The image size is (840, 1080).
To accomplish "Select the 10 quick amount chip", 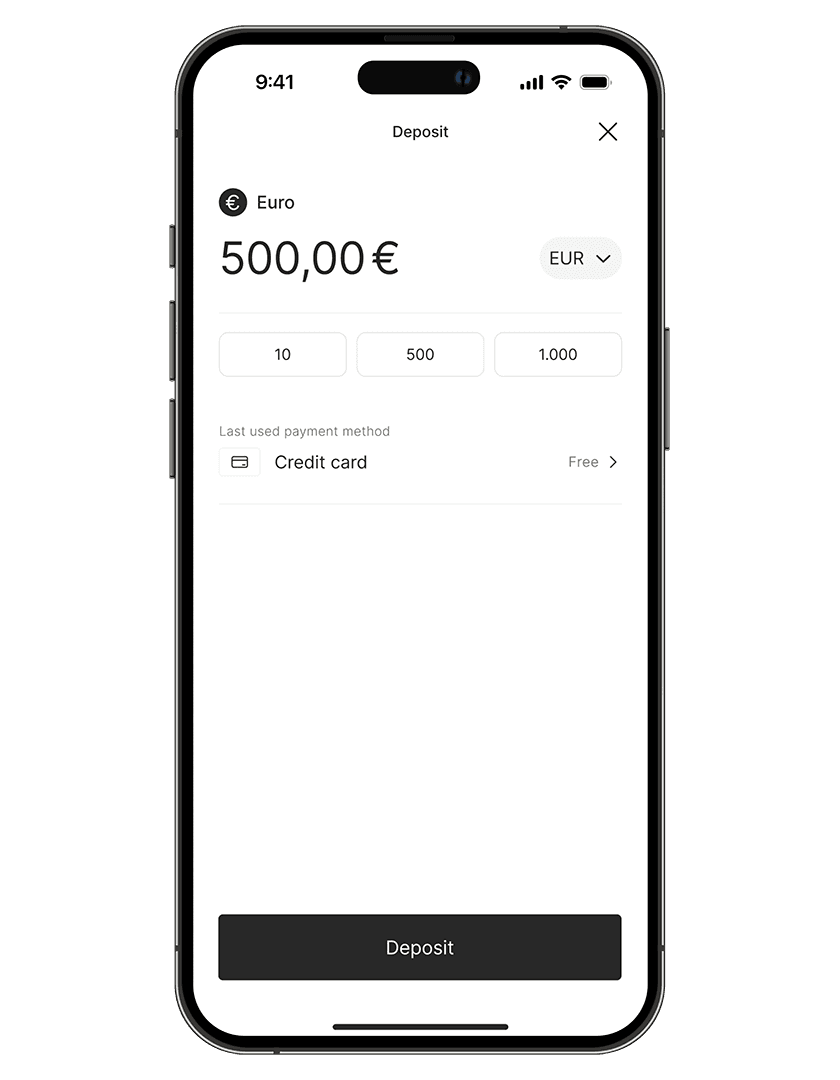I will pos(283,355).
